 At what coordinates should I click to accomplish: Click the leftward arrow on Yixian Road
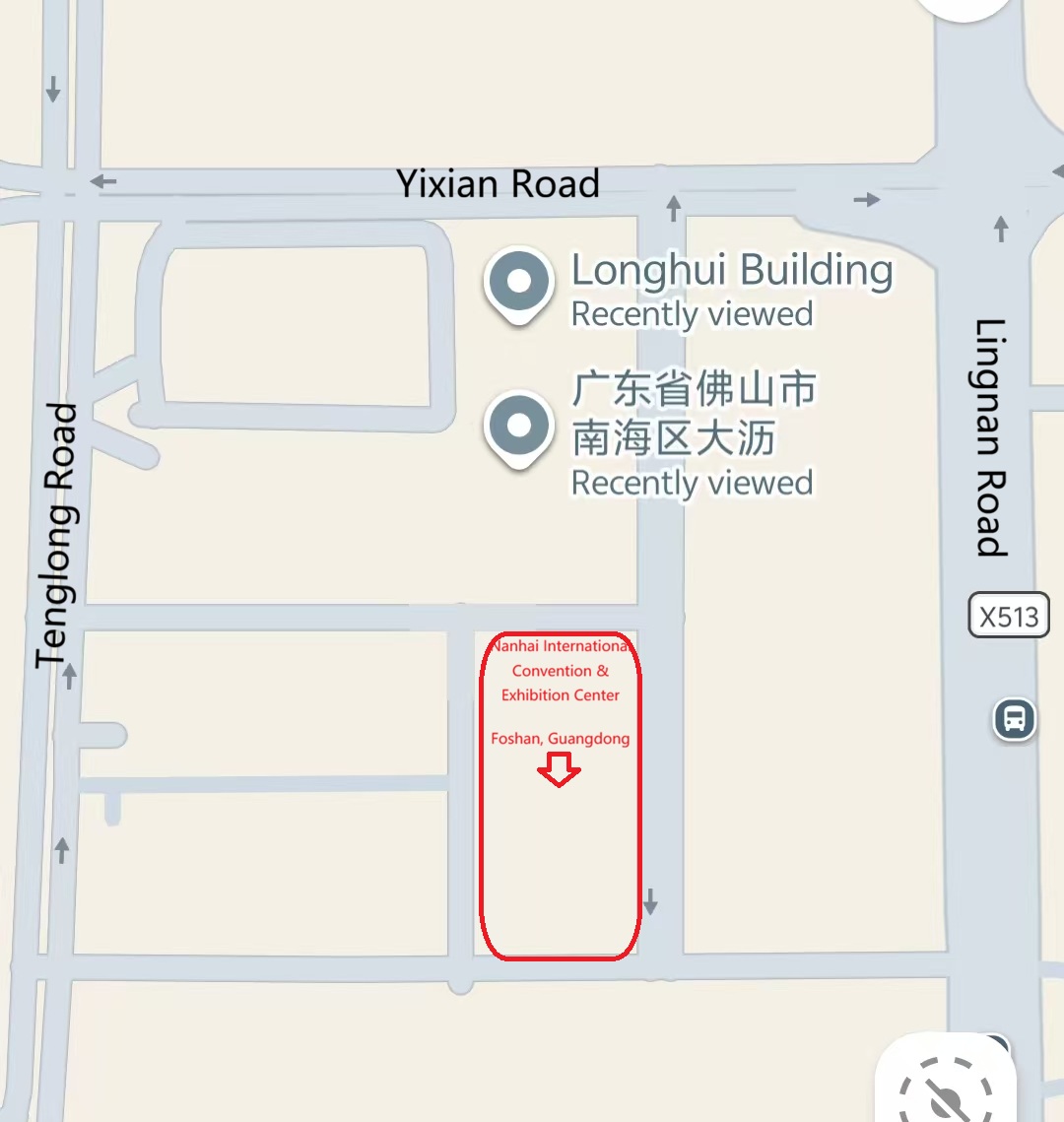coord(100,182)
